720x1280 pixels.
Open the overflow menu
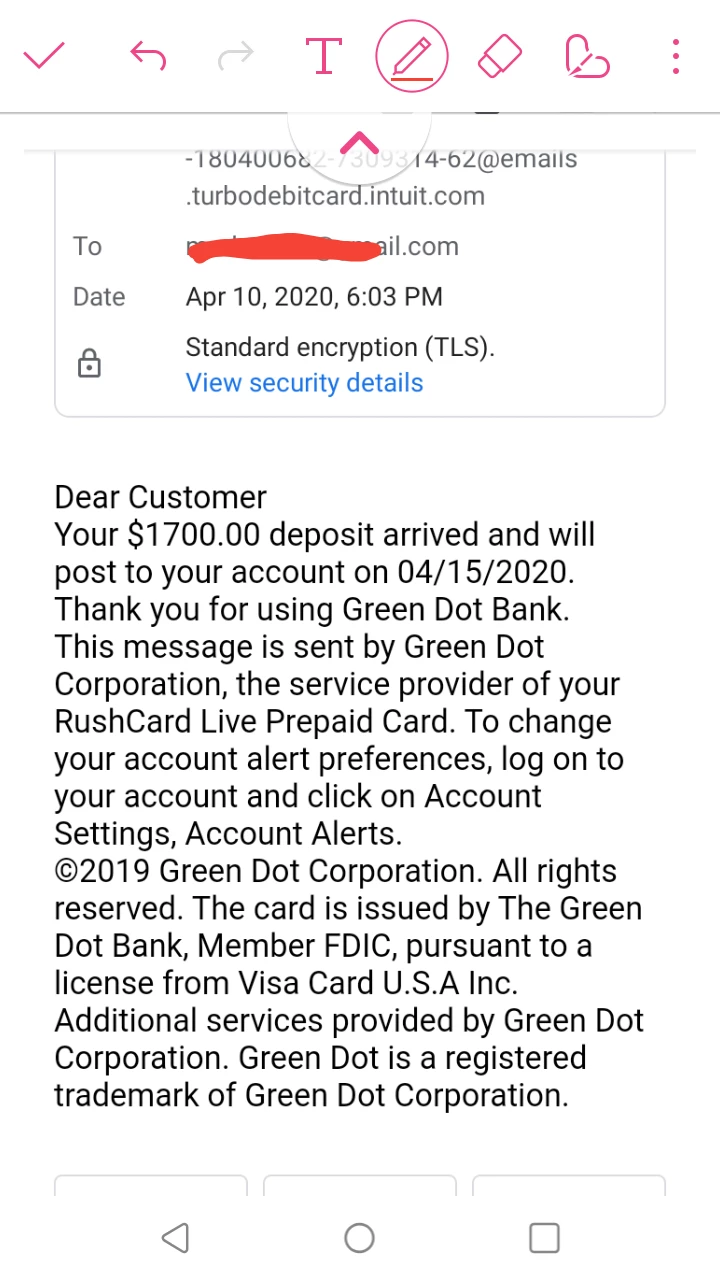point(676,56)
